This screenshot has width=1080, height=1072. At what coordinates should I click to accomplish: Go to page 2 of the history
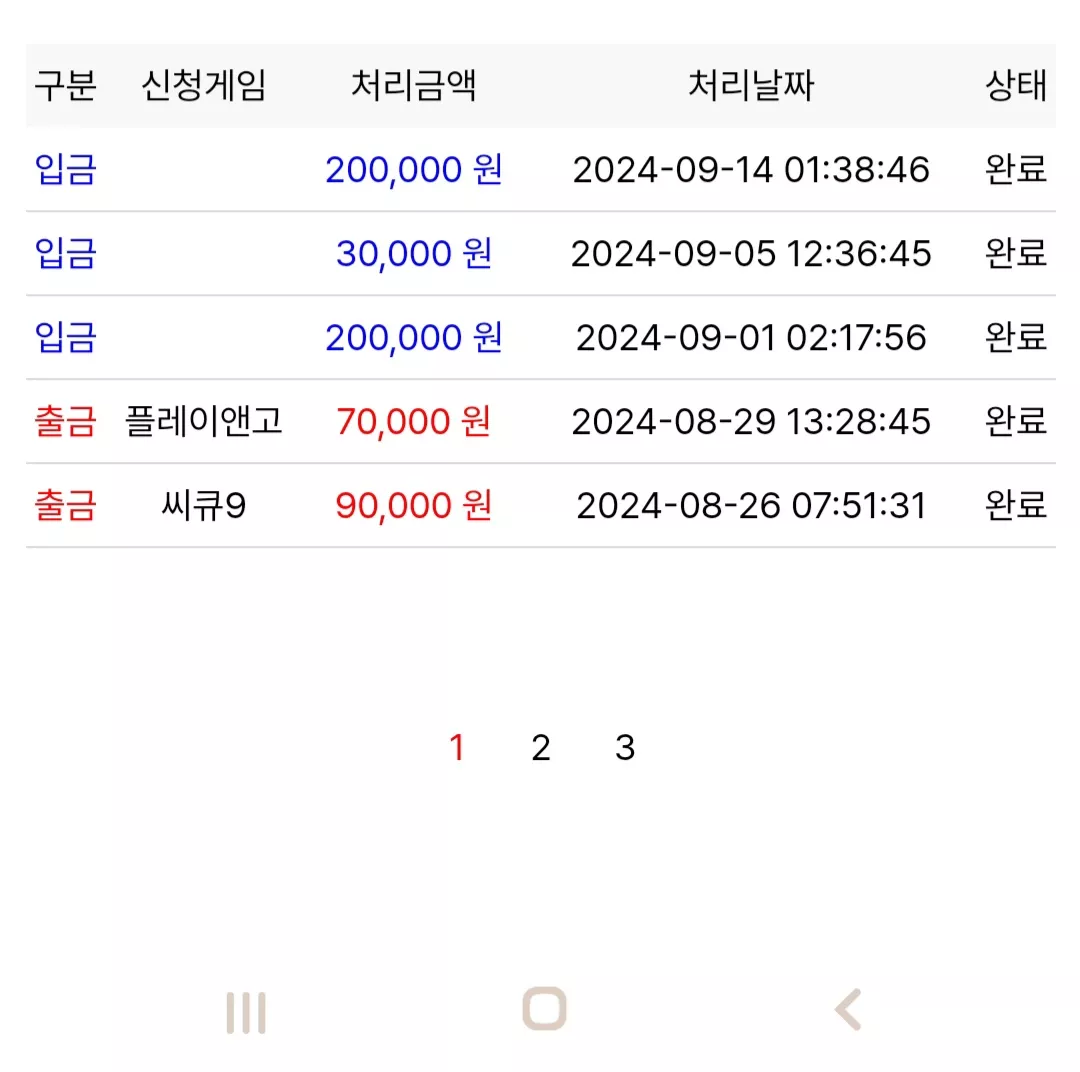point(541,748)
